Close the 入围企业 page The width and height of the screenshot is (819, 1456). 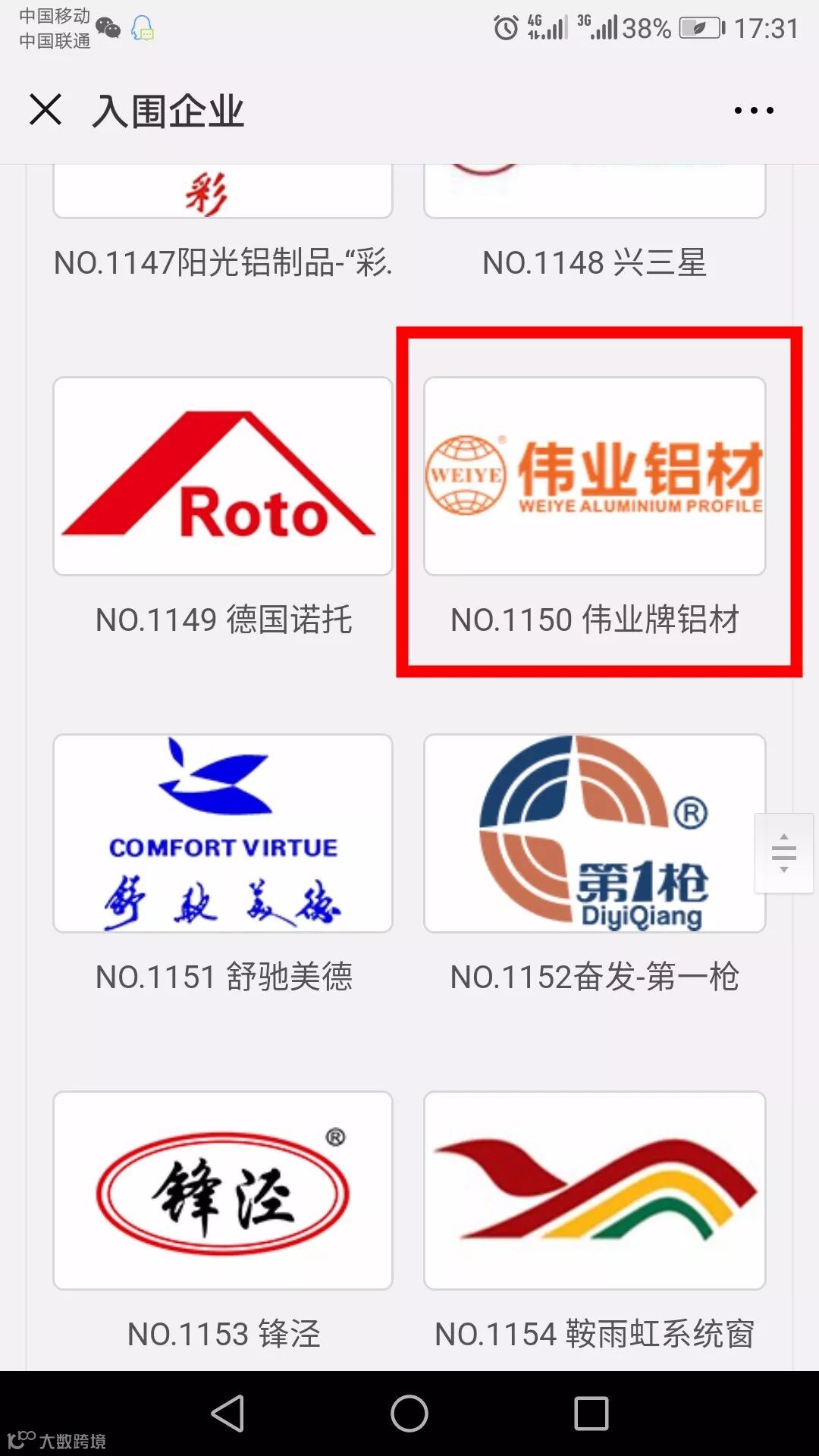(45, 110)
